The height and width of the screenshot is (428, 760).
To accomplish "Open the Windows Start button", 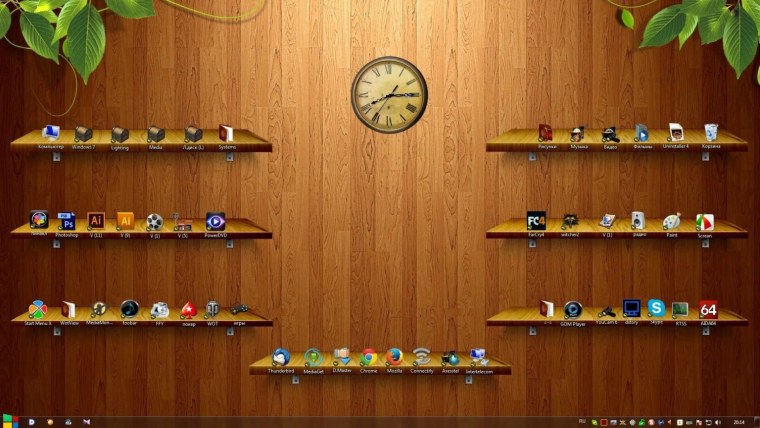I will point(10,420).
